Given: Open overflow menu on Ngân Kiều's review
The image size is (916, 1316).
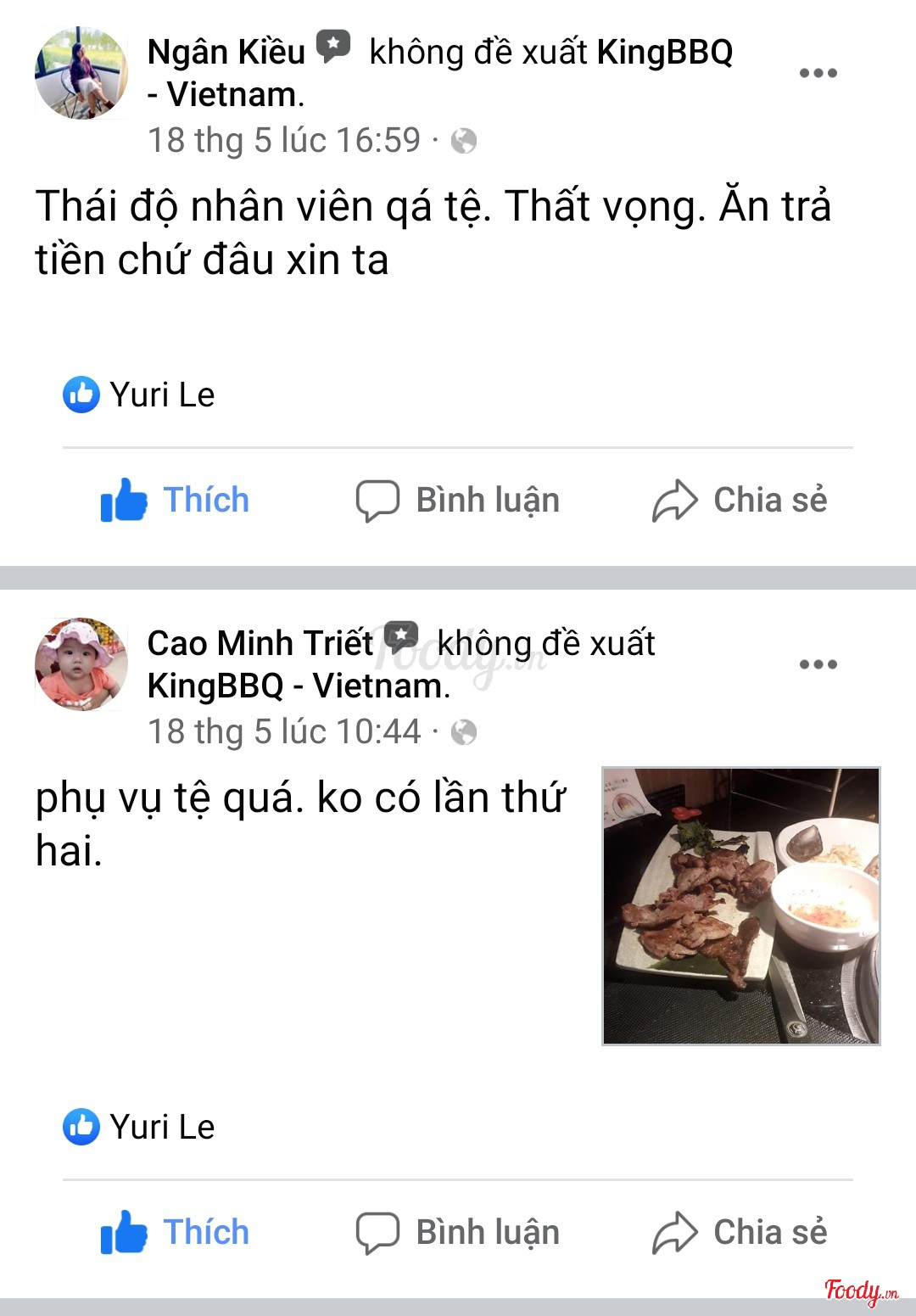Looking at the screenshot, I should coord(818,73).
